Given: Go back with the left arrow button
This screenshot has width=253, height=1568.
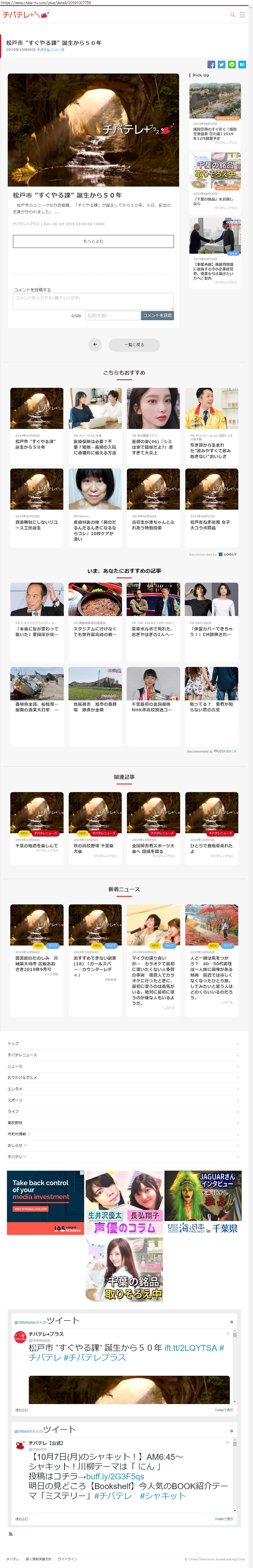Looking at the screenshot, I should point(95,345).
